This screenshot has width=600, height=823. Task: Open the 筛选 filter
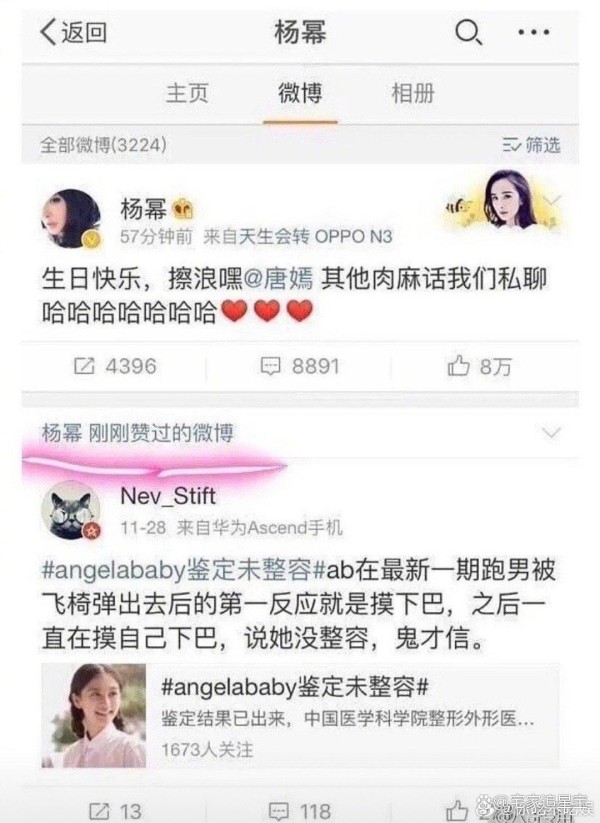pyautogui.click(x=531, y=145)
